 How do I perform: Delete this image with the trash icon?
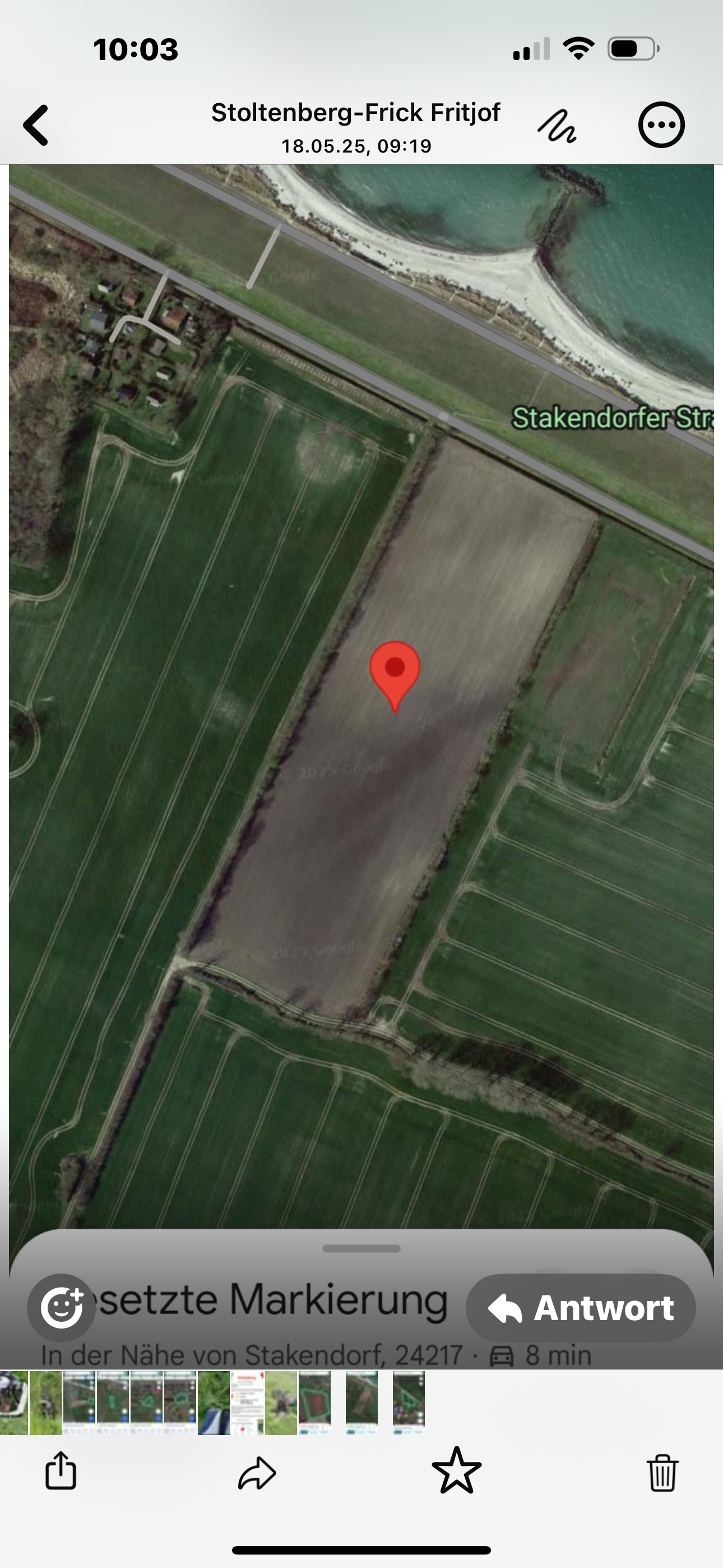[662, 1472]
